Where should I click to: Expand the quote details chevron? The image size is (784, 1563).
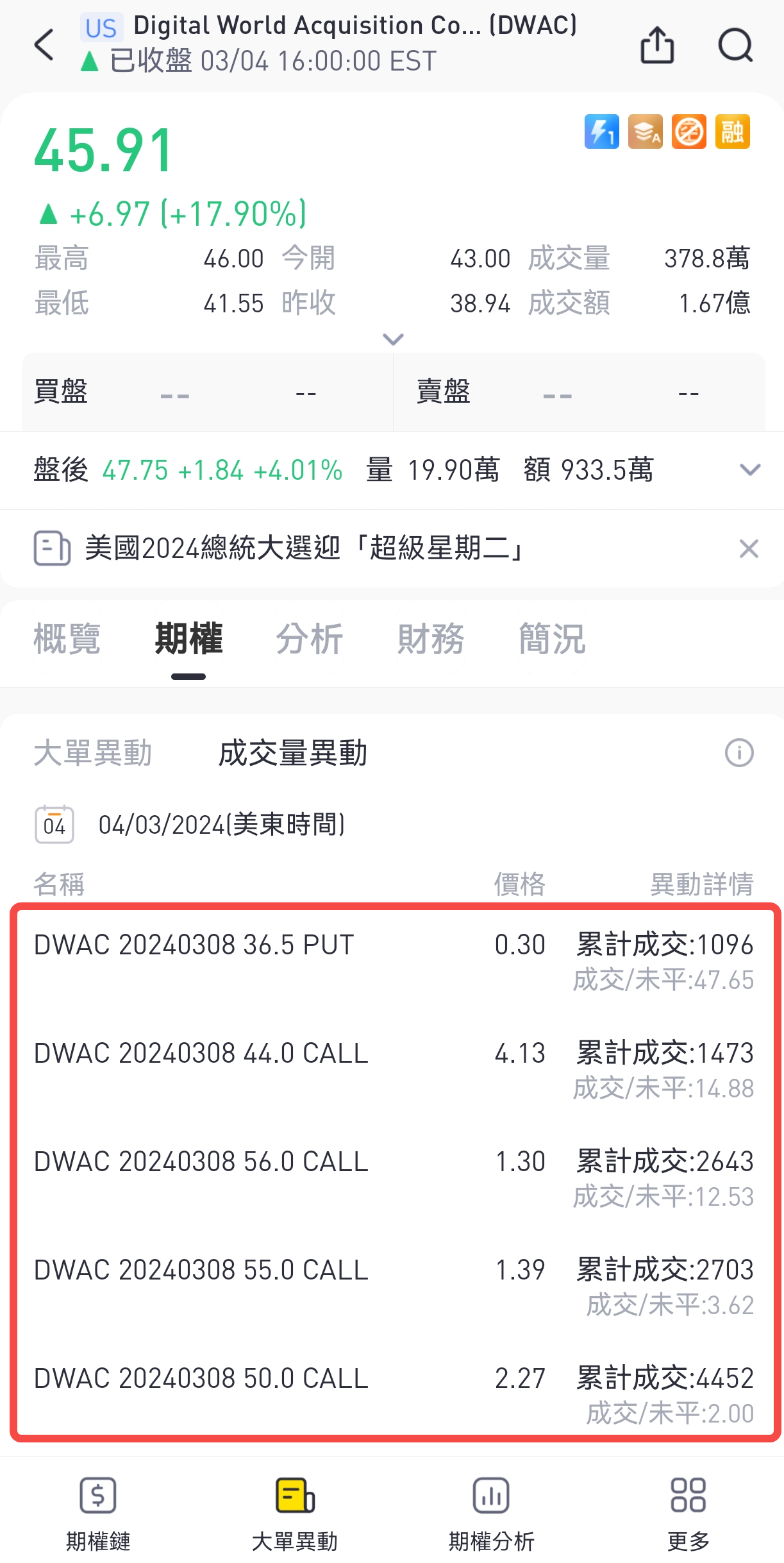tap(393, 339)
